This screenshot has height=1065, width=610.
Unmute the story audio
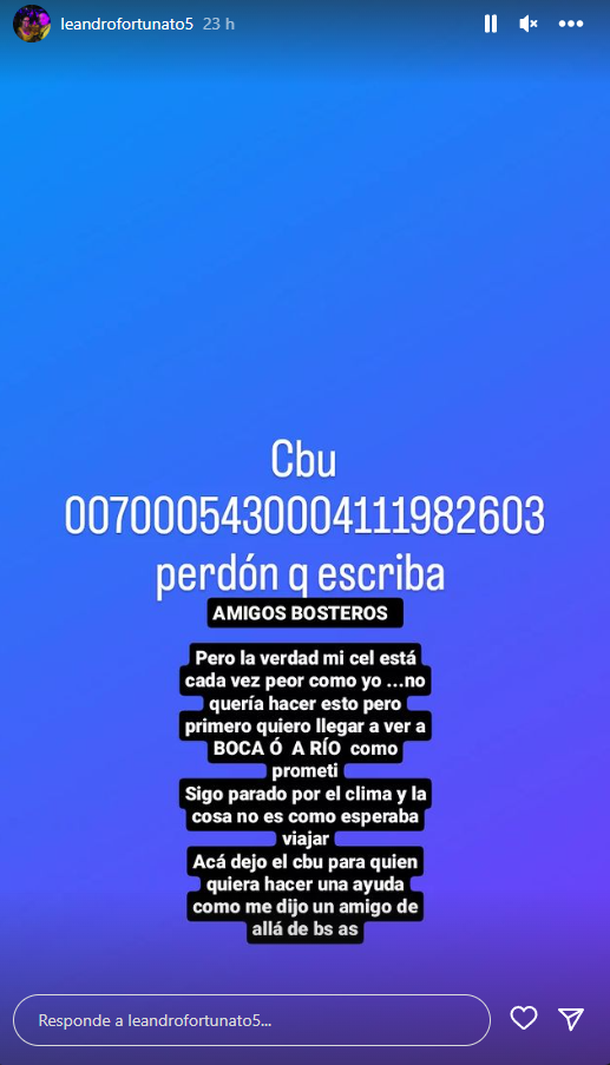(529, 23)
